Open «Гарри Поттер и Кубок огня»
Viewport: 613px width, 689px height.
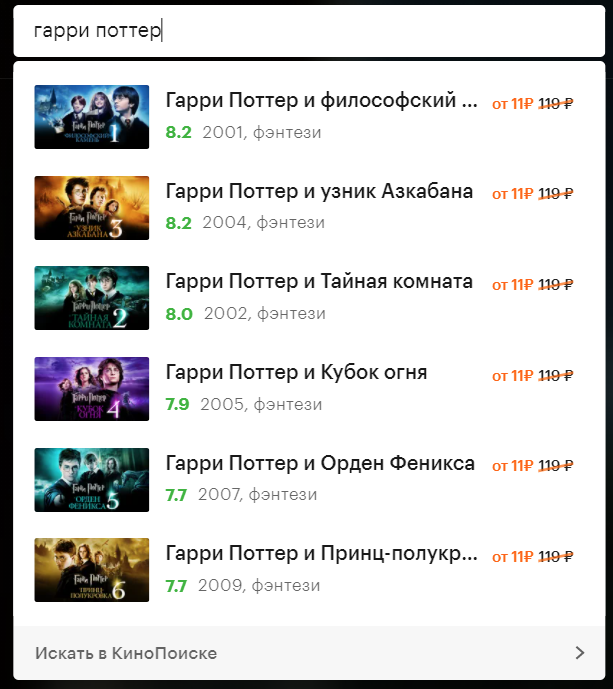296,373
